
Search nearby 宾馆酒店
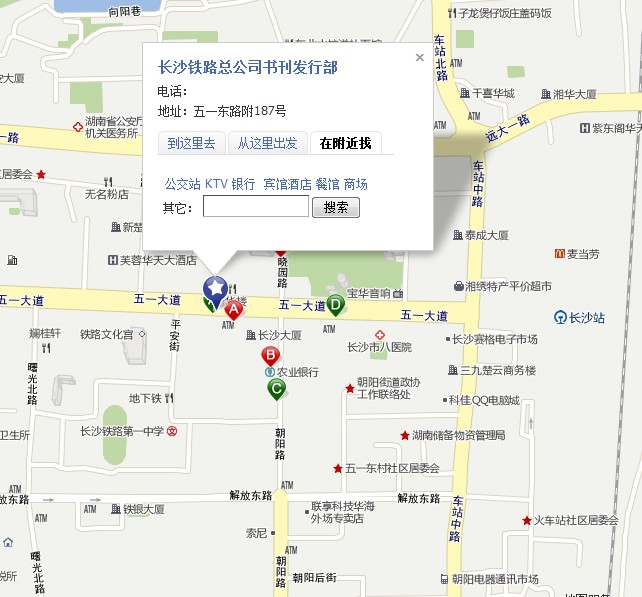pyautogui.click(x=287, y=184)
